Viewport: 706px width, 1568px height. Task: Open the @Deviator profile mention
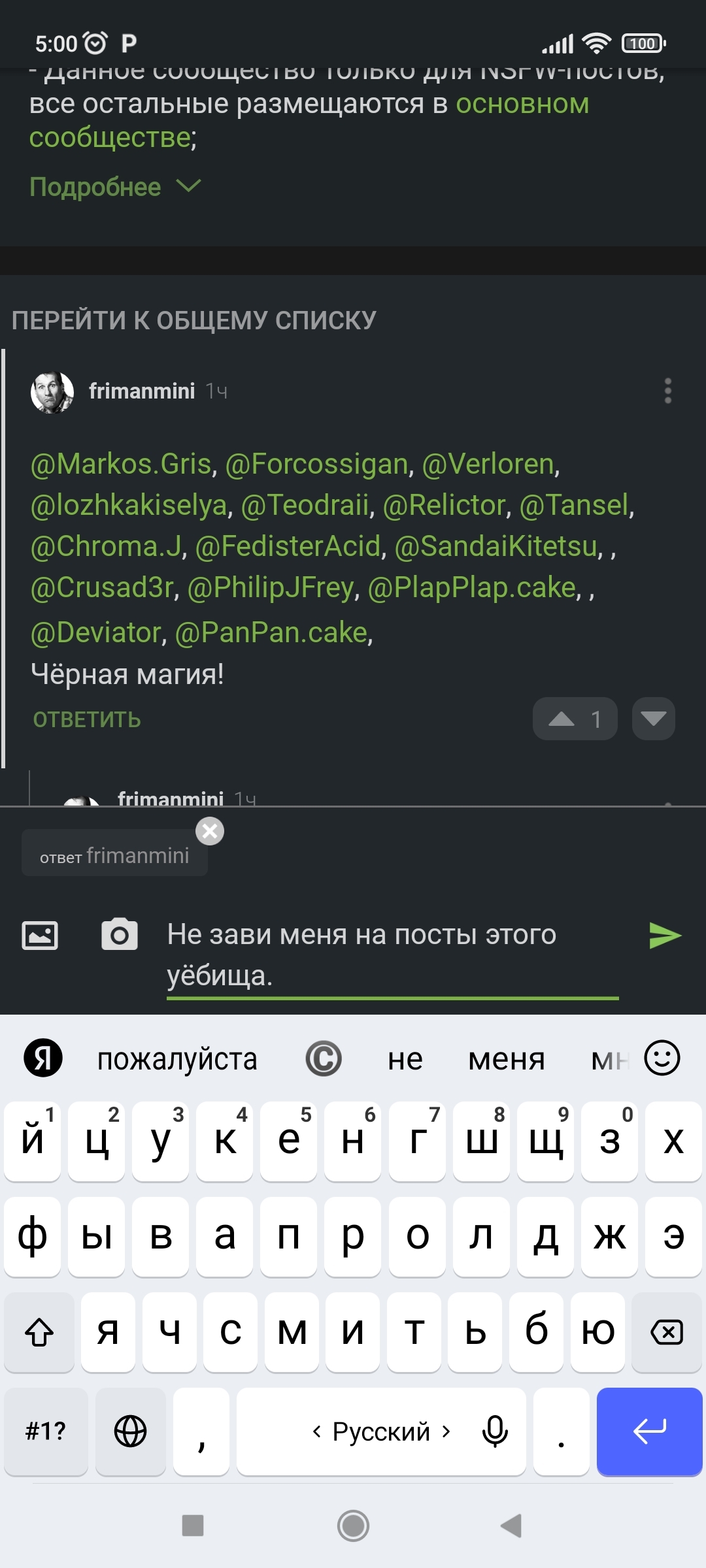[96, 632]
